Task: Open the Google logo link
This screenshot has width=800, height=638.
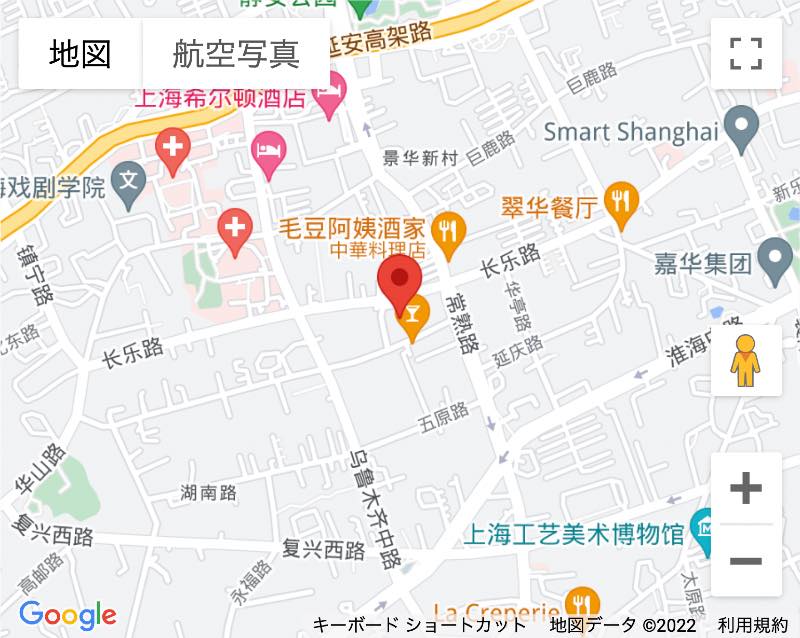Action: [68, 615]
